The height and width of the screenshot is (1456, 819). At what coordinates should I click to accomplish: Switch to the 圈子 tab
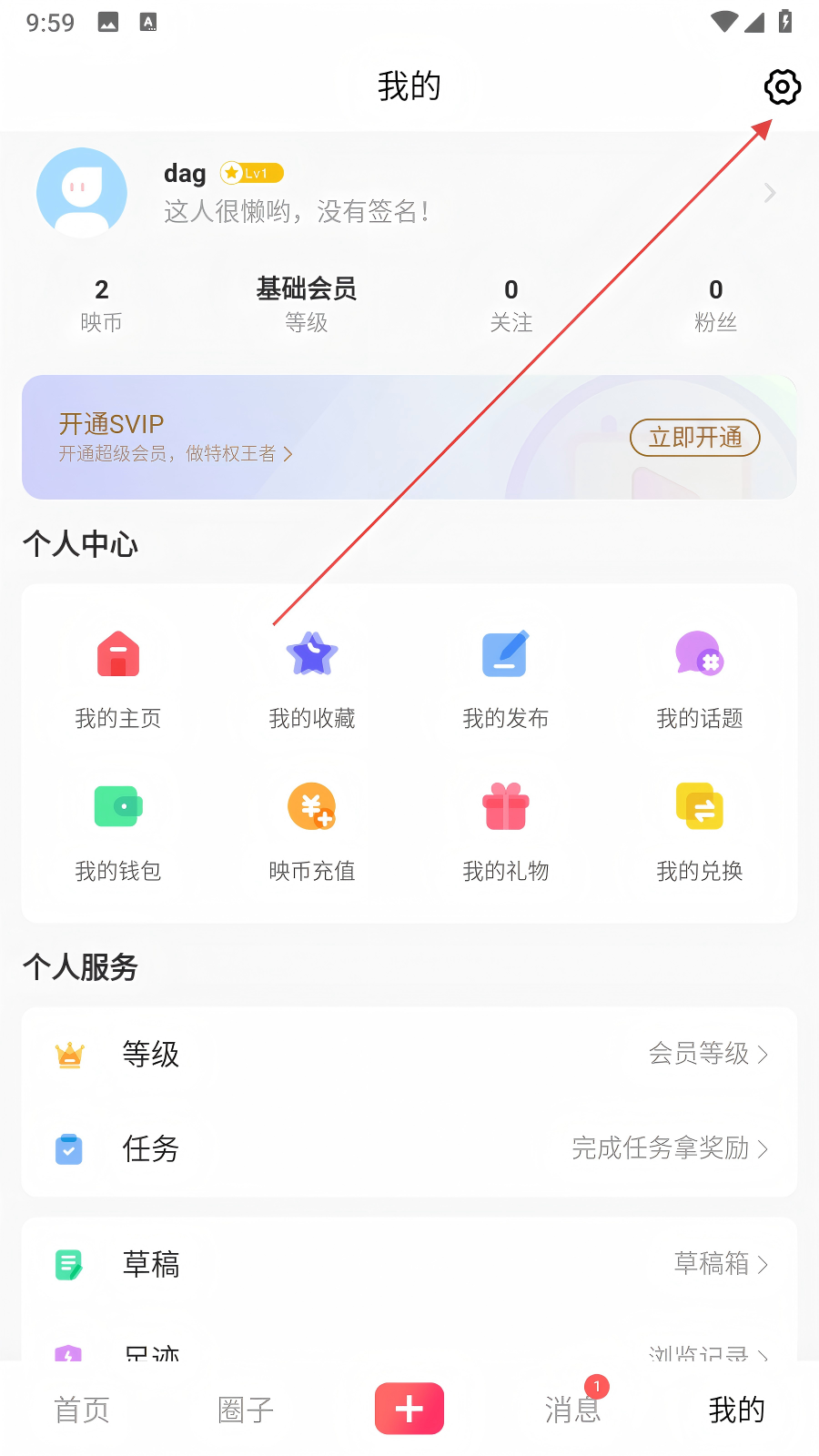tap(246, 1410)
